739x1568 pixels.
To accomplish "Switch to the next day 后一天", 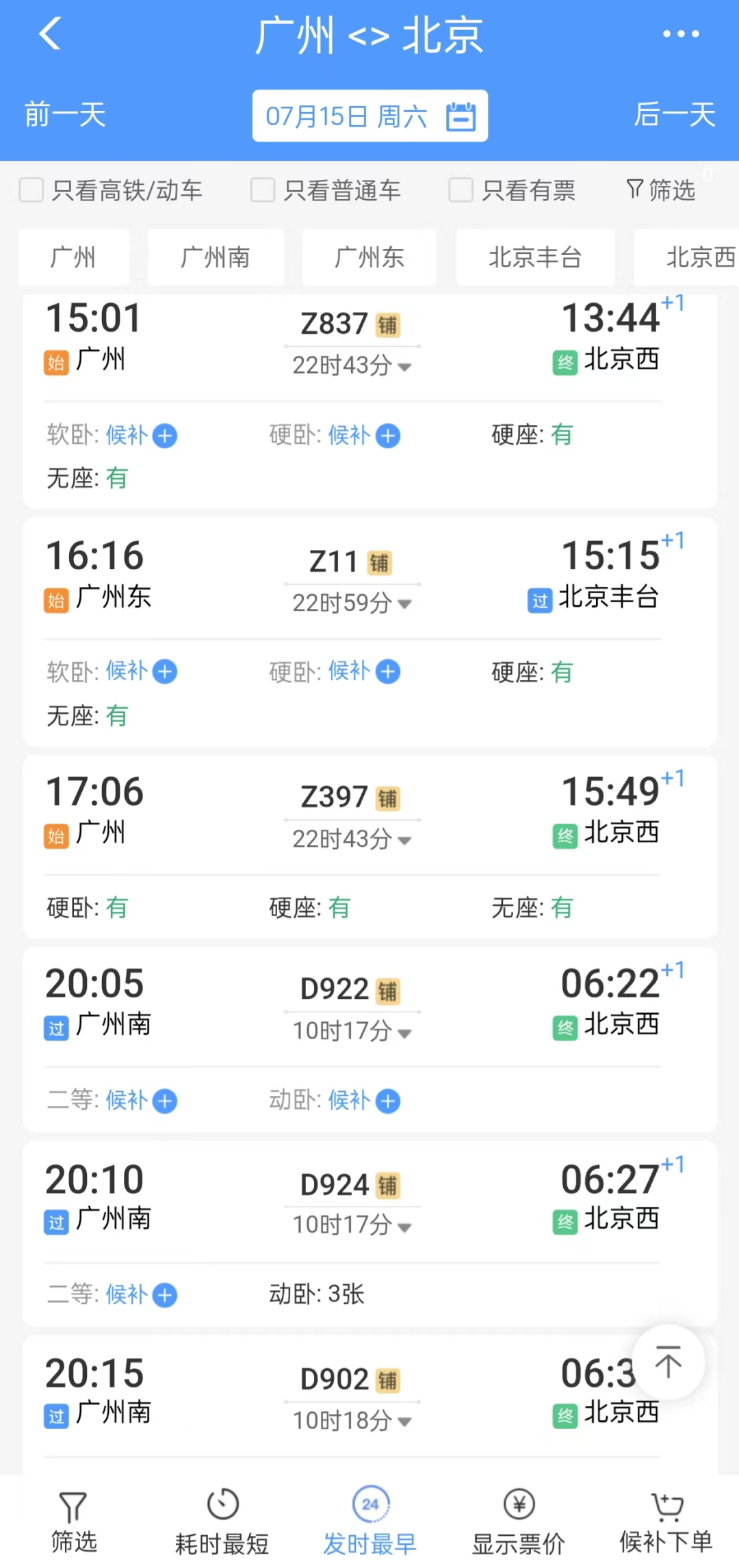I will click(675, 115).
